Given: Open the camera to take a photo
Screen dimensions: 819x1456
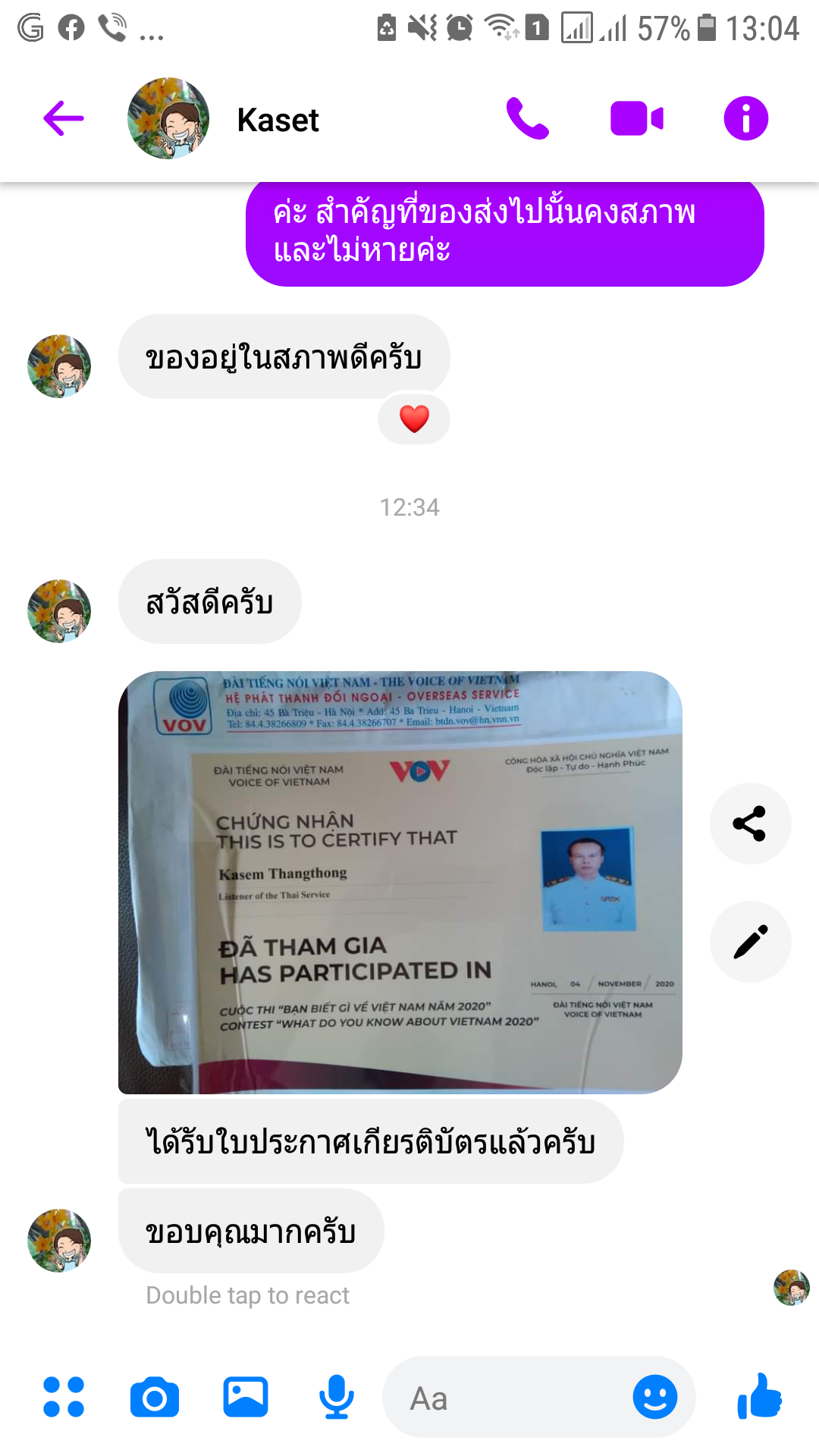Looking at the screenshot, I should click(155, 1397).
